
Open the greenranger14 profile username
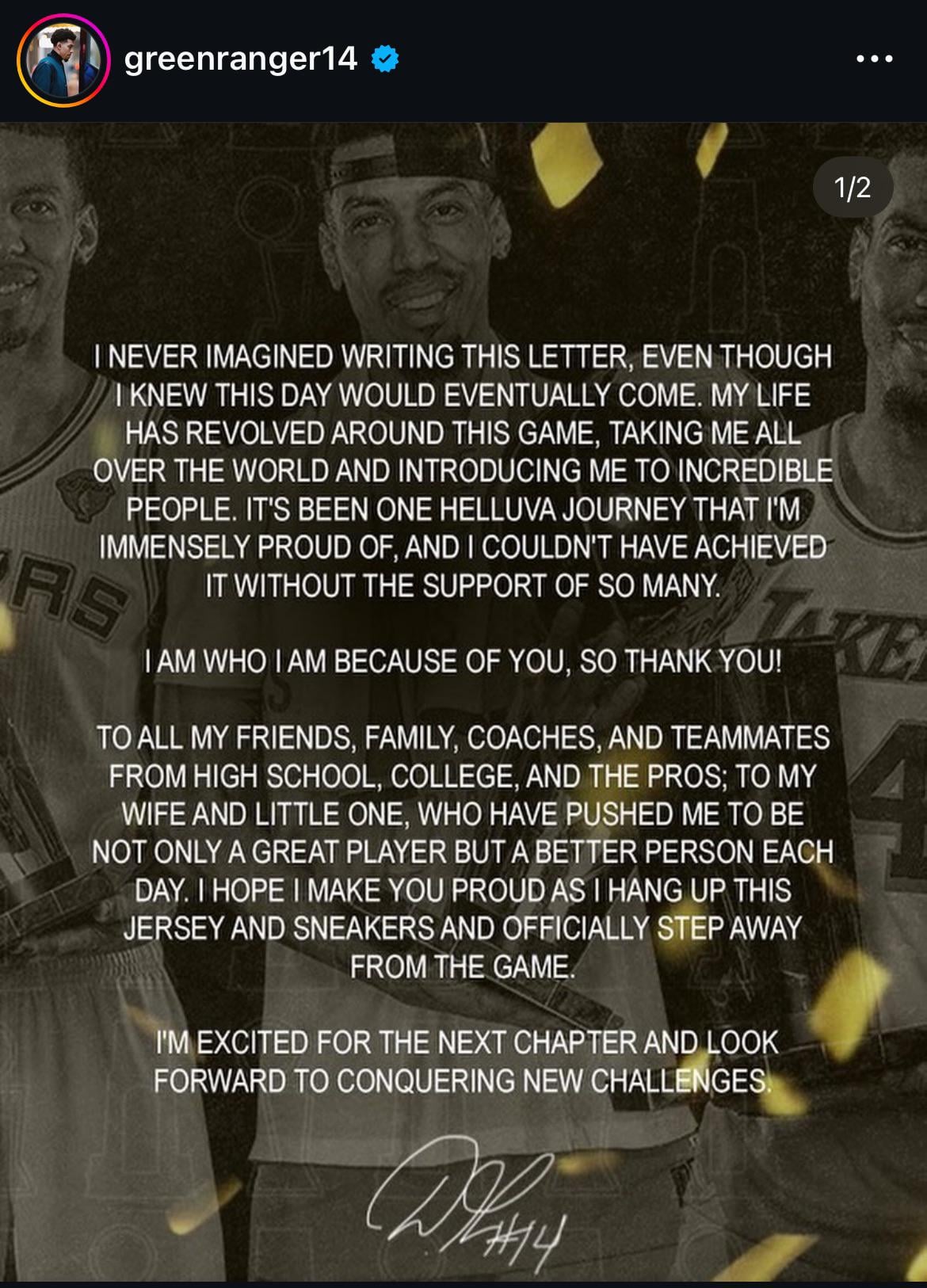(x=241, y=59)
